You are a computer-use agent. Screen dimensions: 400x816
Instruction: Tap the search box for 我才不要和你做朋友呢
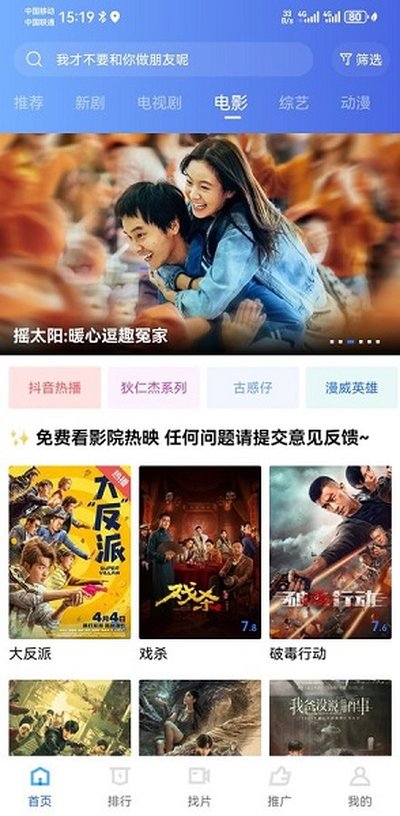point(163,59)
